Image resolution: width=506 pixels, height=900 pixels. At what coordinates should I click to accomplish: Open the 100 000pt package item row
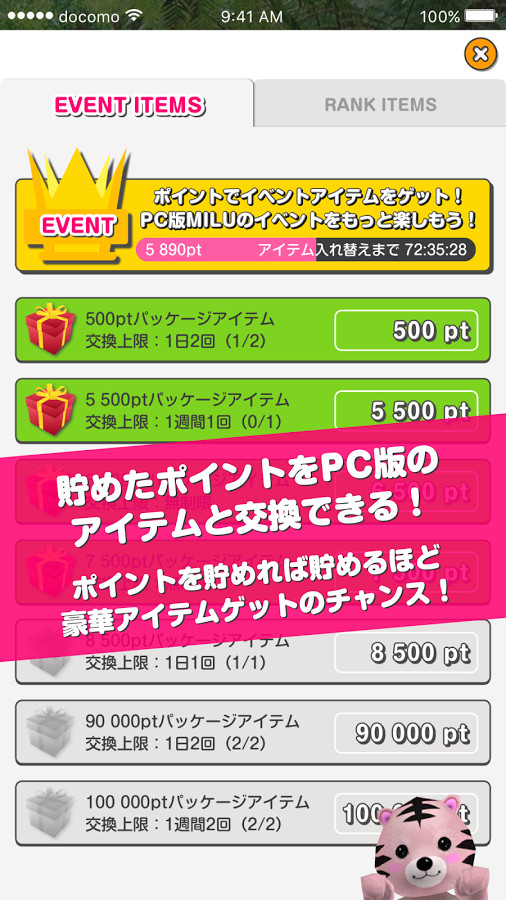253,813
